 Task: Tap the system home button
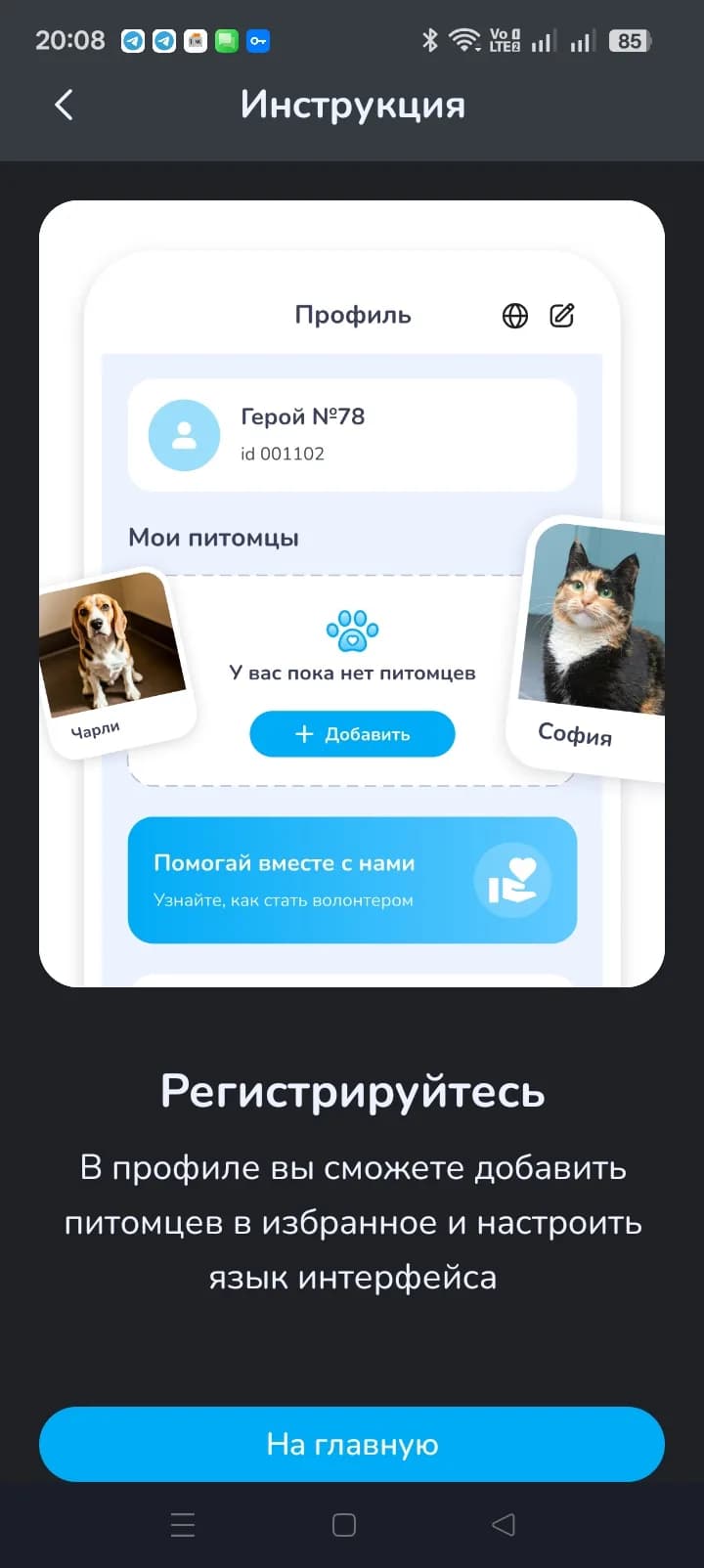[344, 1525]
